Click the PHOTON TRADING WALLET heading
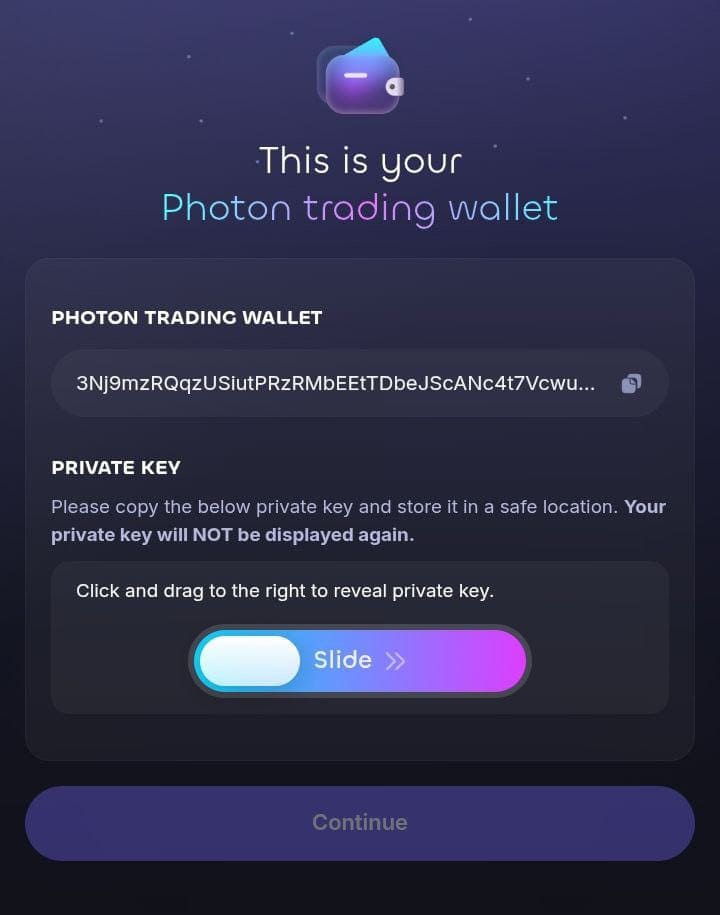 [187, 317]
